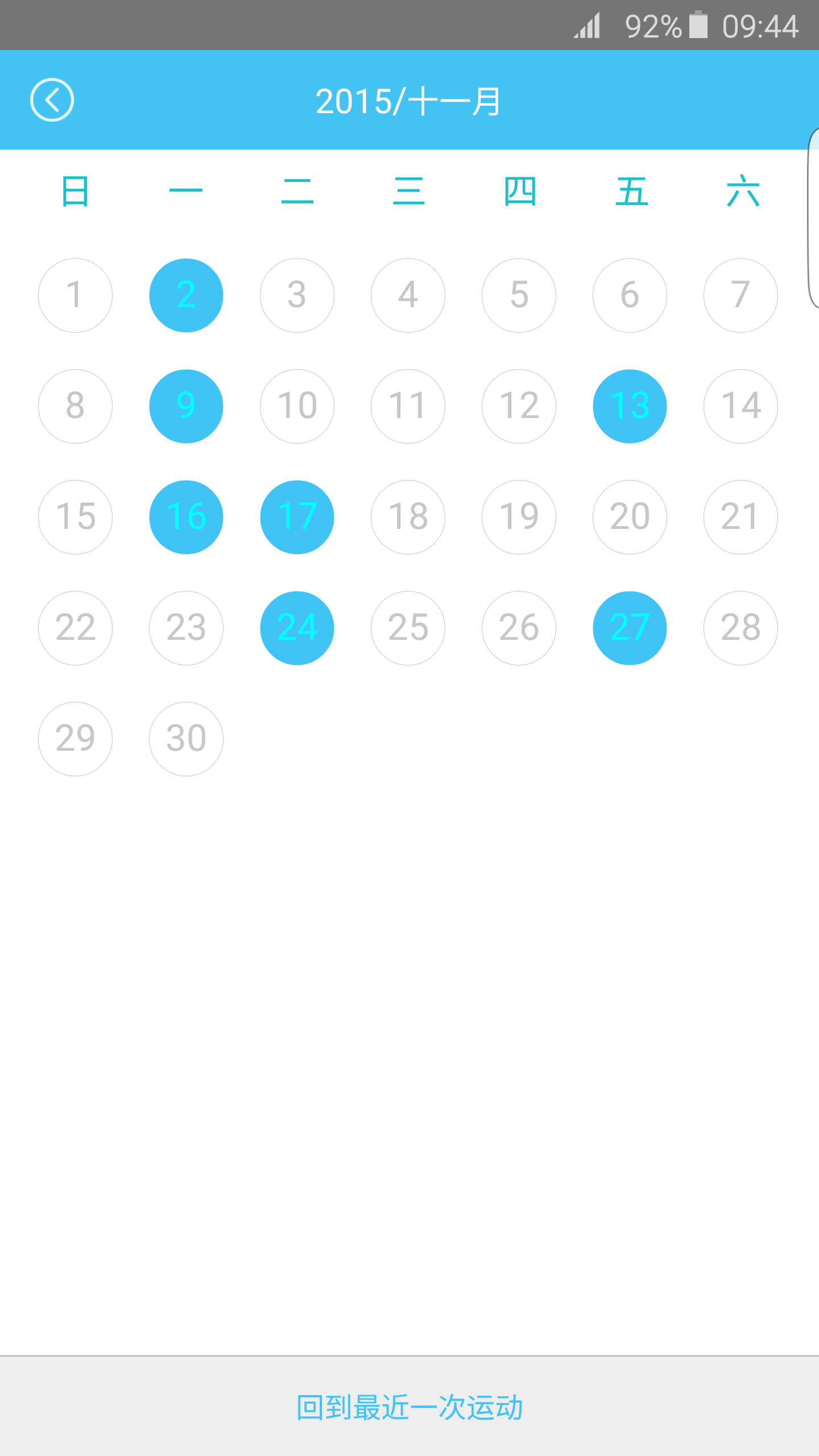Pick highlighted date 24
The height and width of the screenshot is (1456, 819).
pos(297,628)
